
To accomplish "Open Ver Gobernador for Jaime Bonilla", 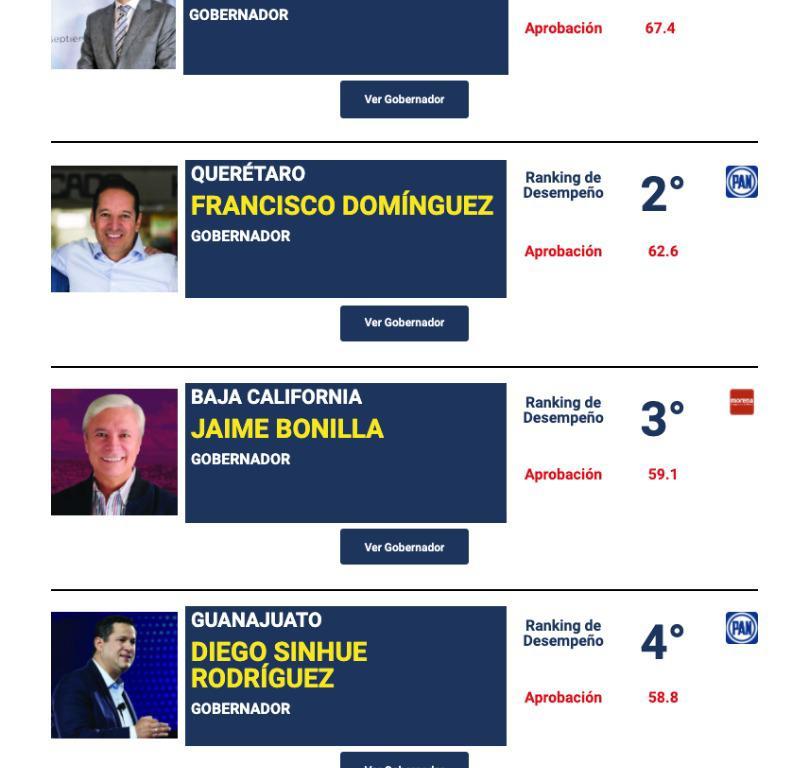I will [404, 547].
